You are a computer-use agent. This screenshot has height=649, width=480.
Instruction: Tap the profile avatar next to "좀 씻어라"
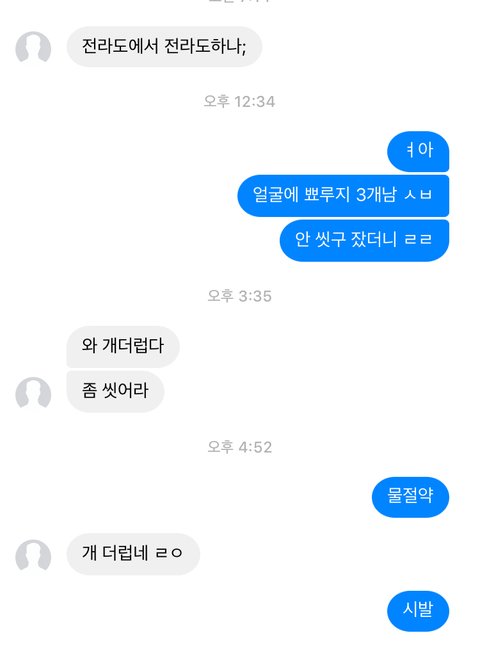(x=33, y=394)
